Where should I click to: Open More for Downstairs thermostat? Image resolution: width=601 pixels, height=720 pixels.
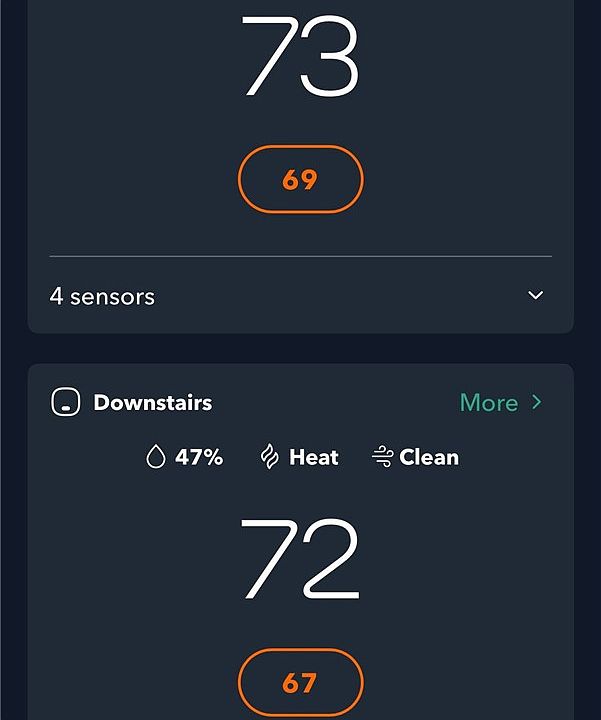(501, 403)
